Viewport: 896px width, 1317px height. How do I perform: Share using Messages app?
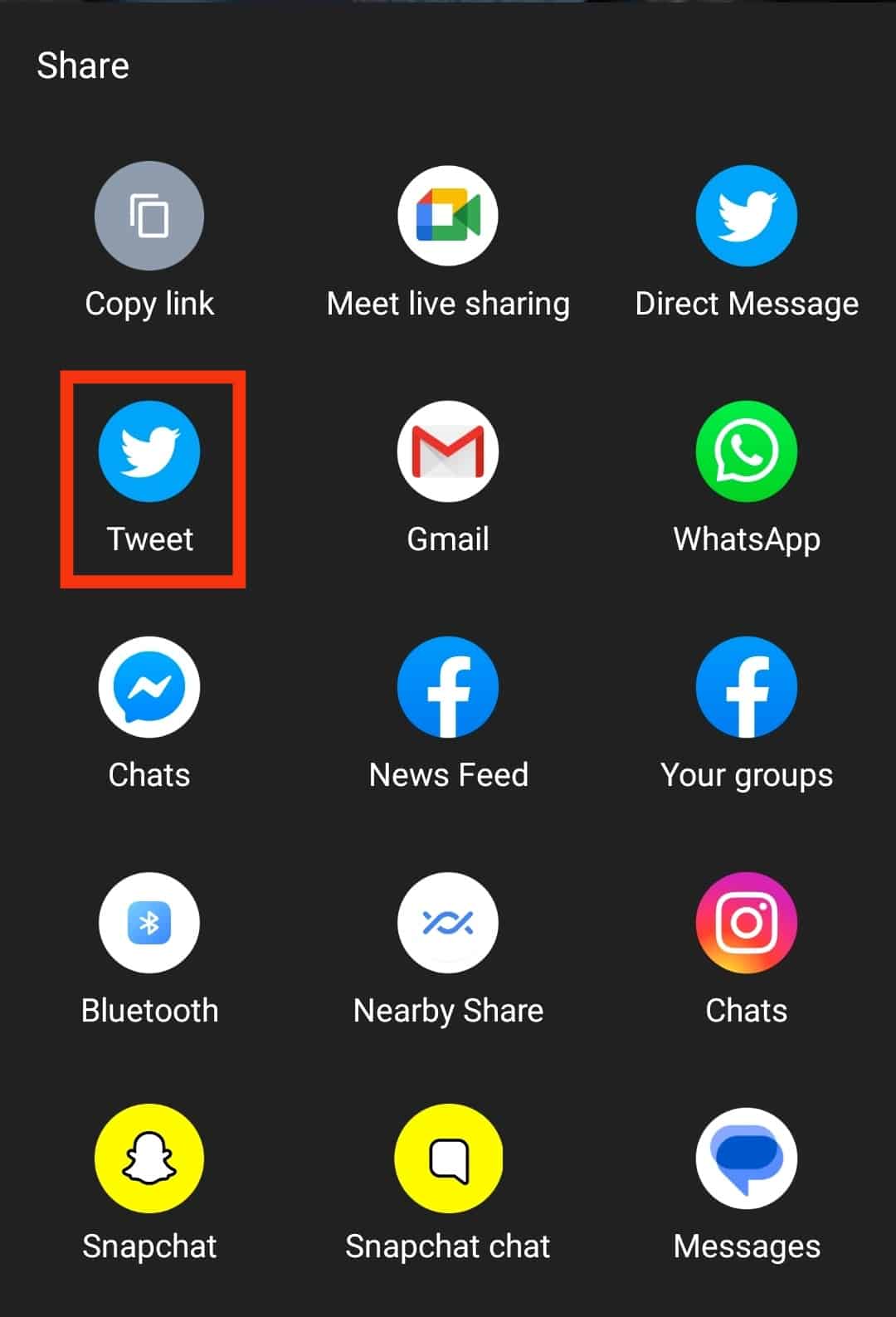[x=746, y=1158]
